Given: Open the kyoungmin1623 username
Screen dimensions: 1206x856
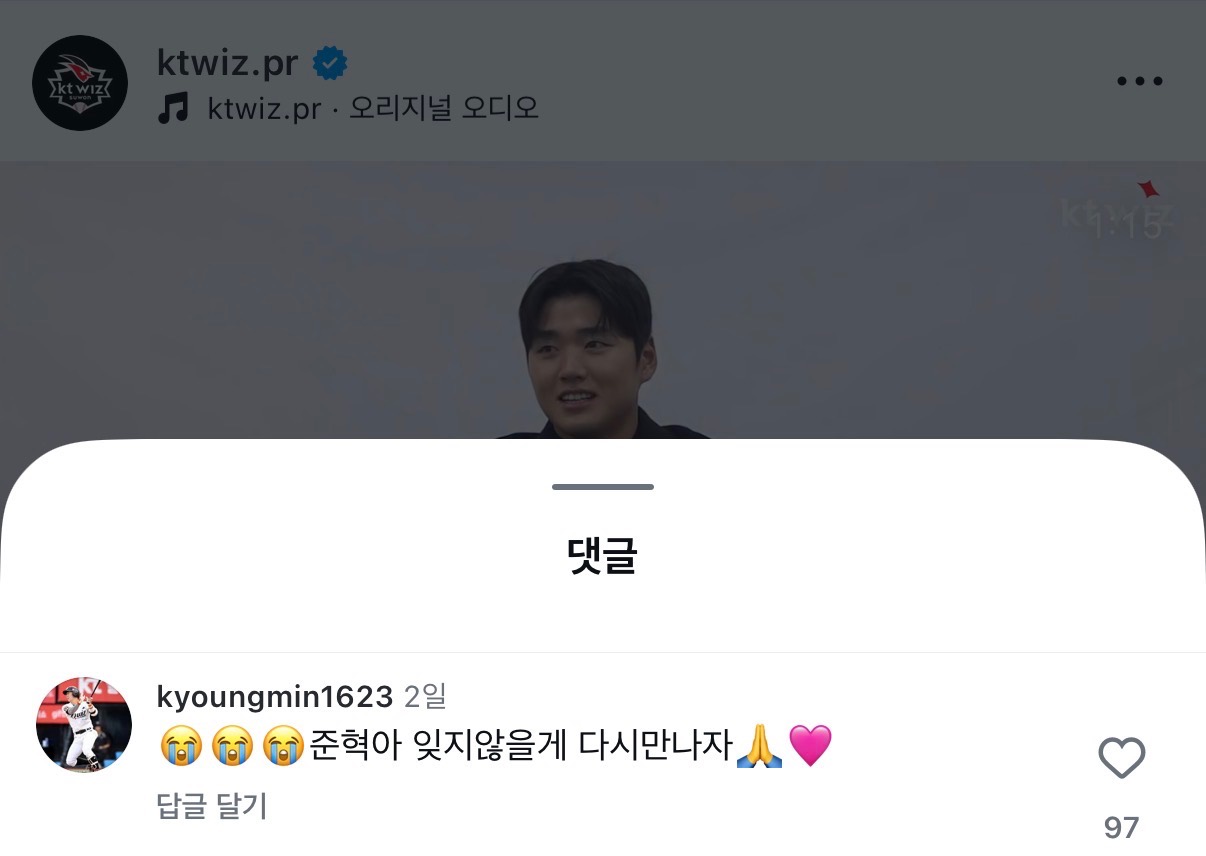Looking at the screenshot, I should [x=275, y=696].
